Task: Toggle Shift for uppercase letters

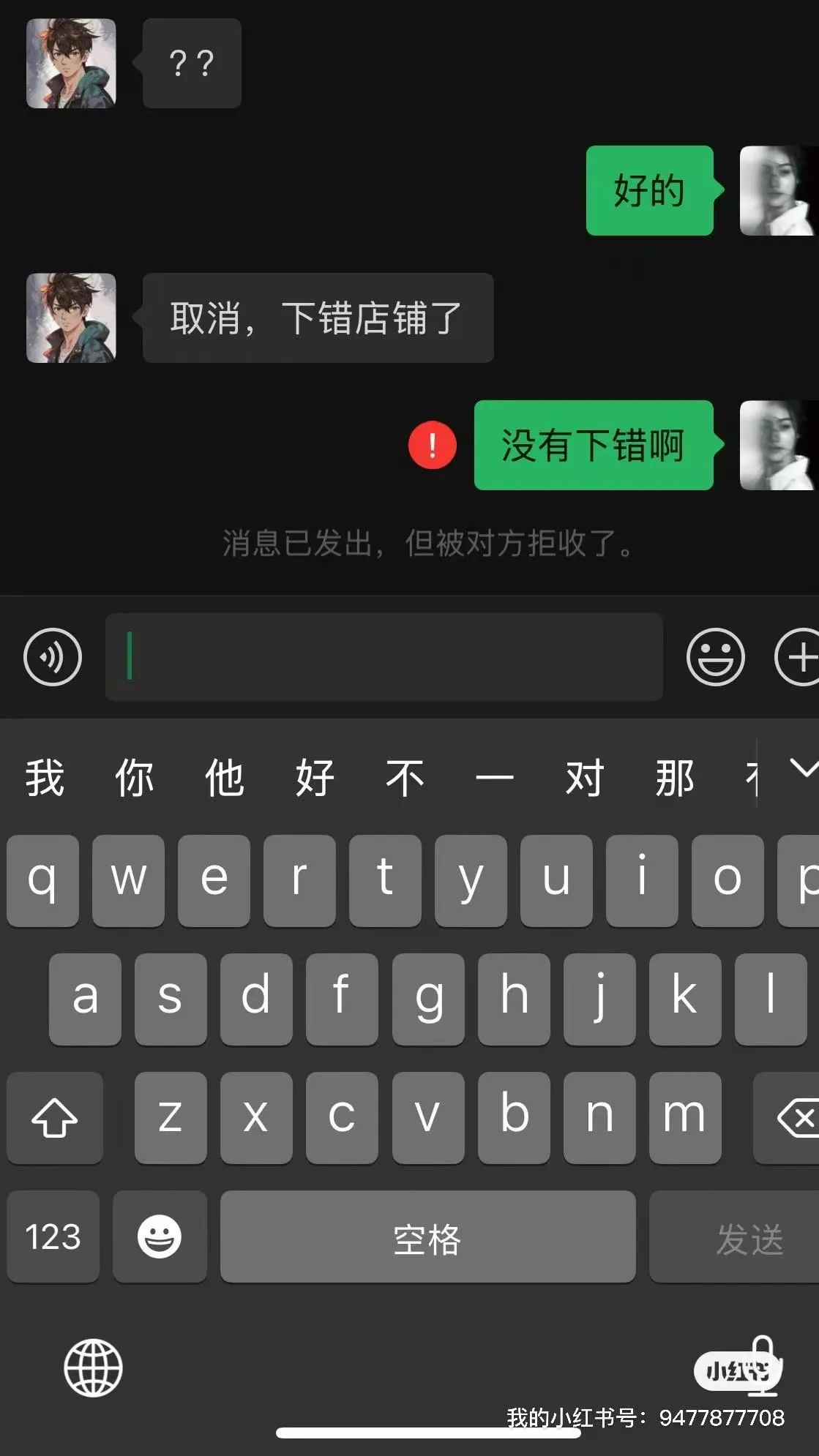Action: (54, 1118)
